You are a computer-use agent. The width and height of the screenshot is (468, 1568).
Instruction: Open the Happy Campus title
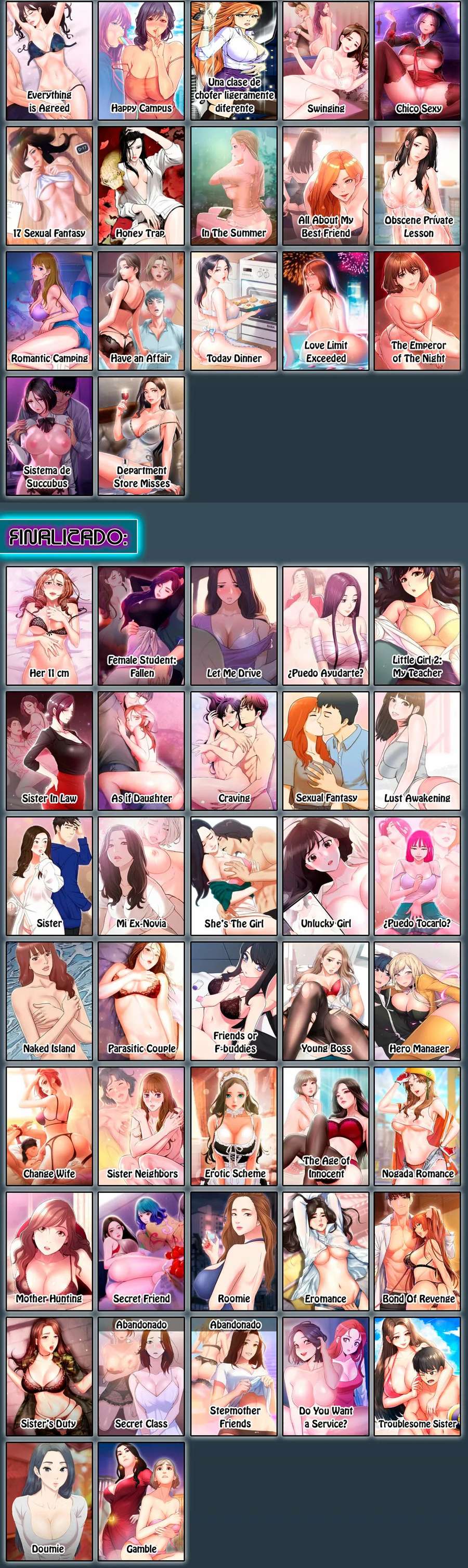click(x=141, y=60)
